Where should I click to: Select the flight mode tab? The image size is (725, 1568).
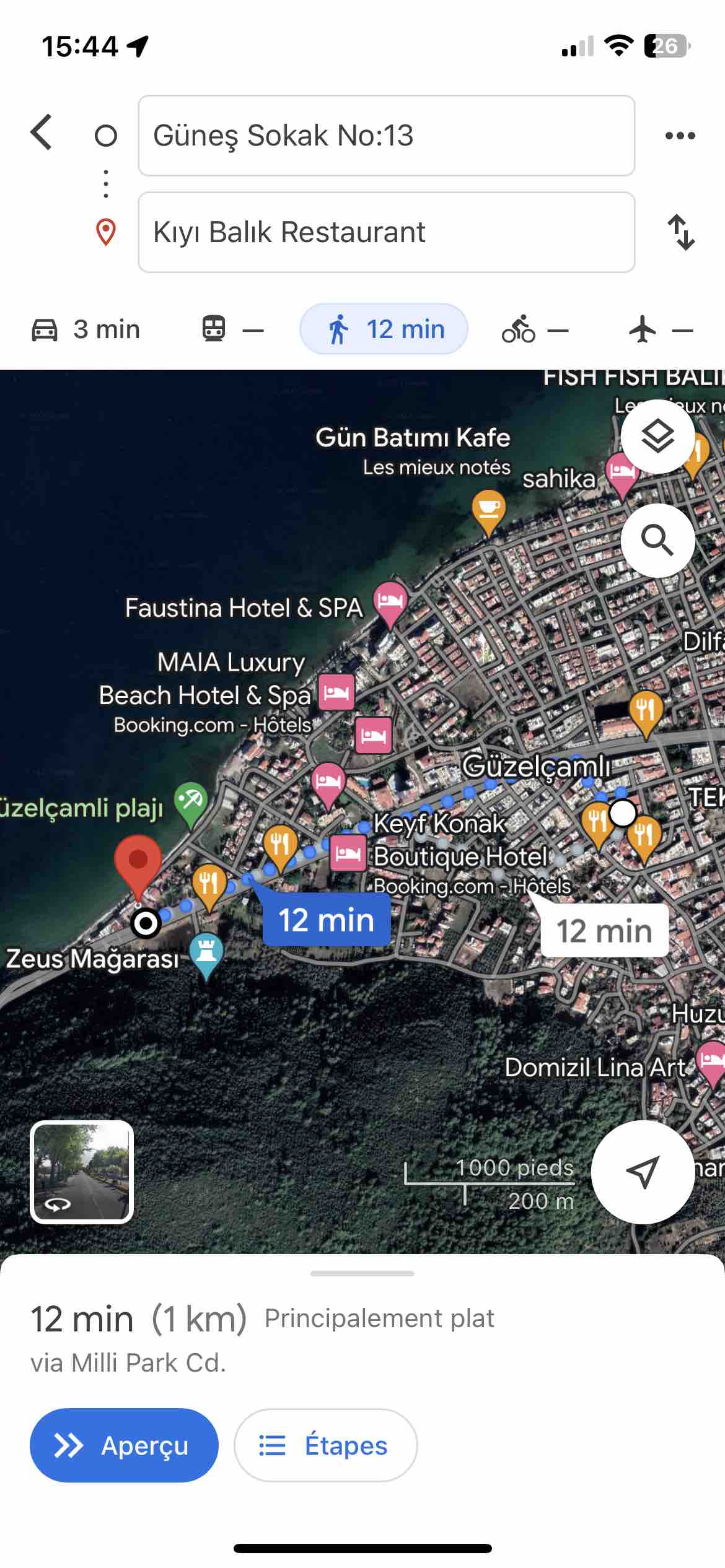[661, 329]
